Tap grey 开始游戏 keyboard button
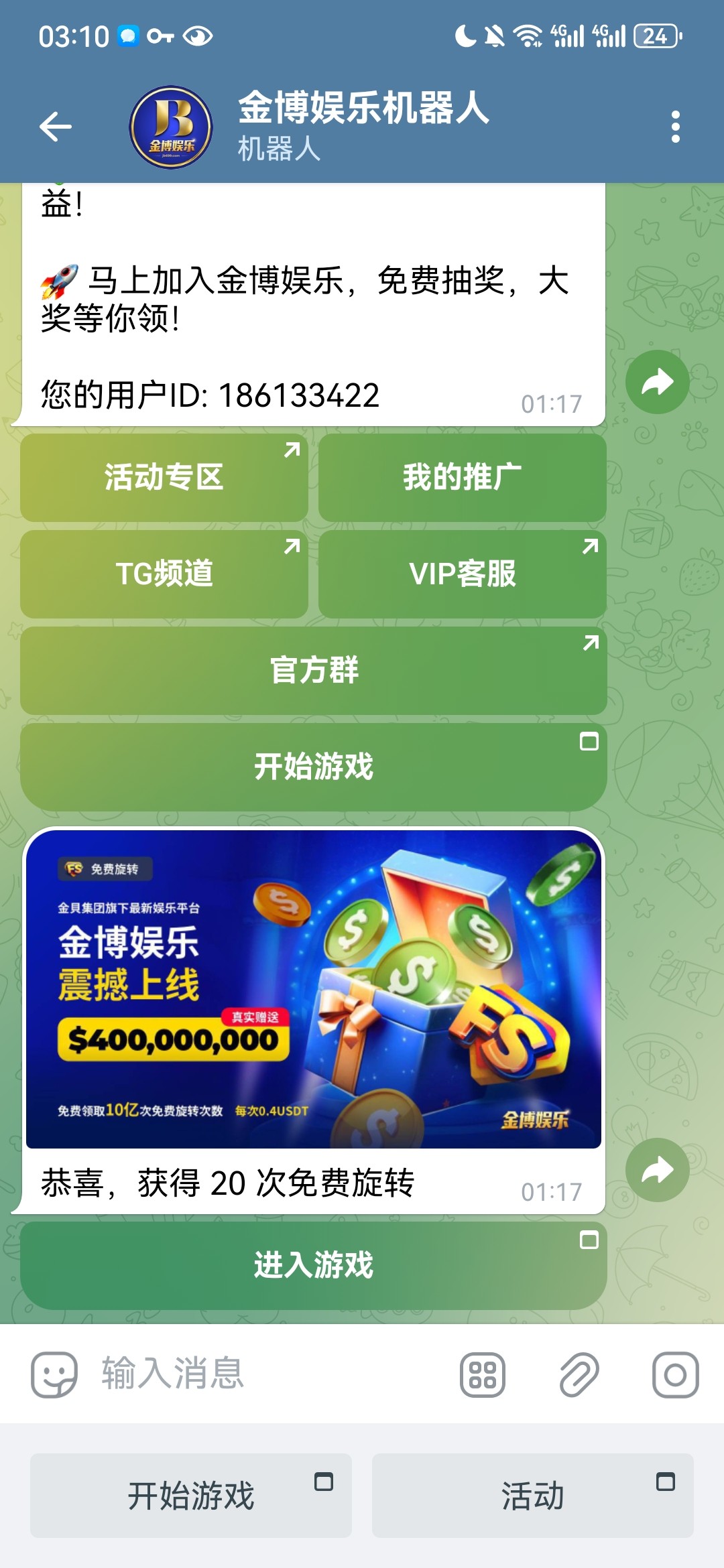The height and width of the screenshot is (1568, 724). point(191,1496)
